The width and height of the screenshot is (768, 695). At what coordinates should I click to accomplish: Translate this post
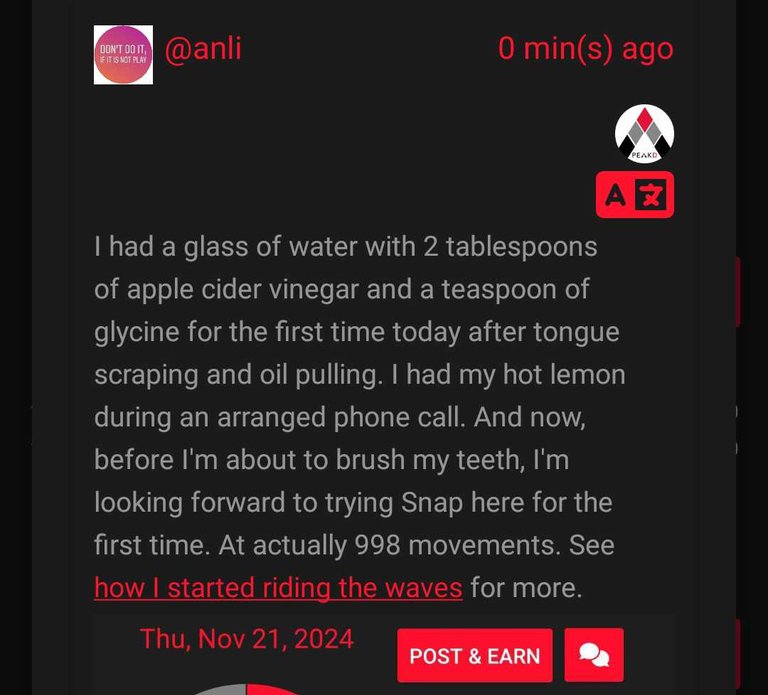(635, 195)
